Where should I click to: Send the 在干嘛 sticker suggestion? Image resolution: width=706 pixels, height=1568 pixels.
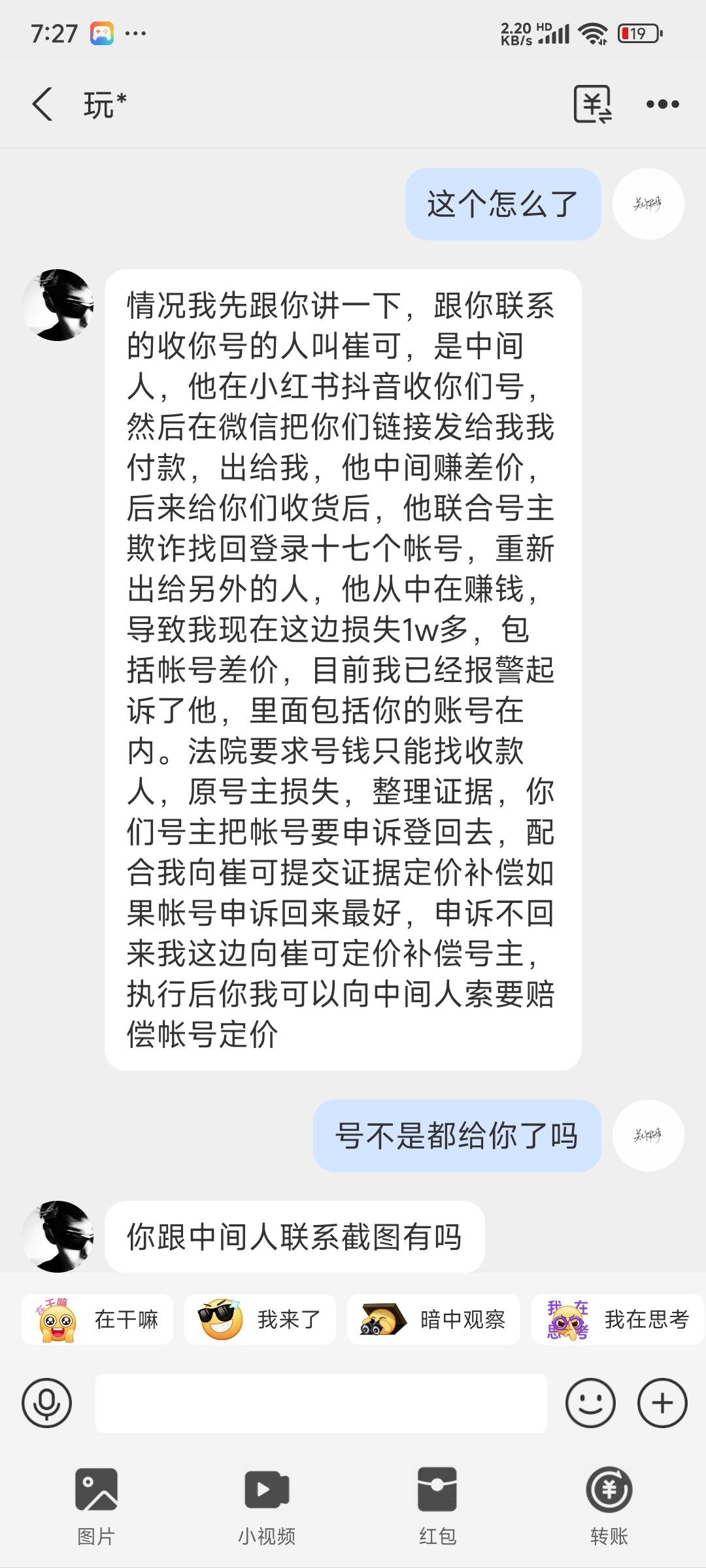pyautogui.click(x=98, y=1319)
